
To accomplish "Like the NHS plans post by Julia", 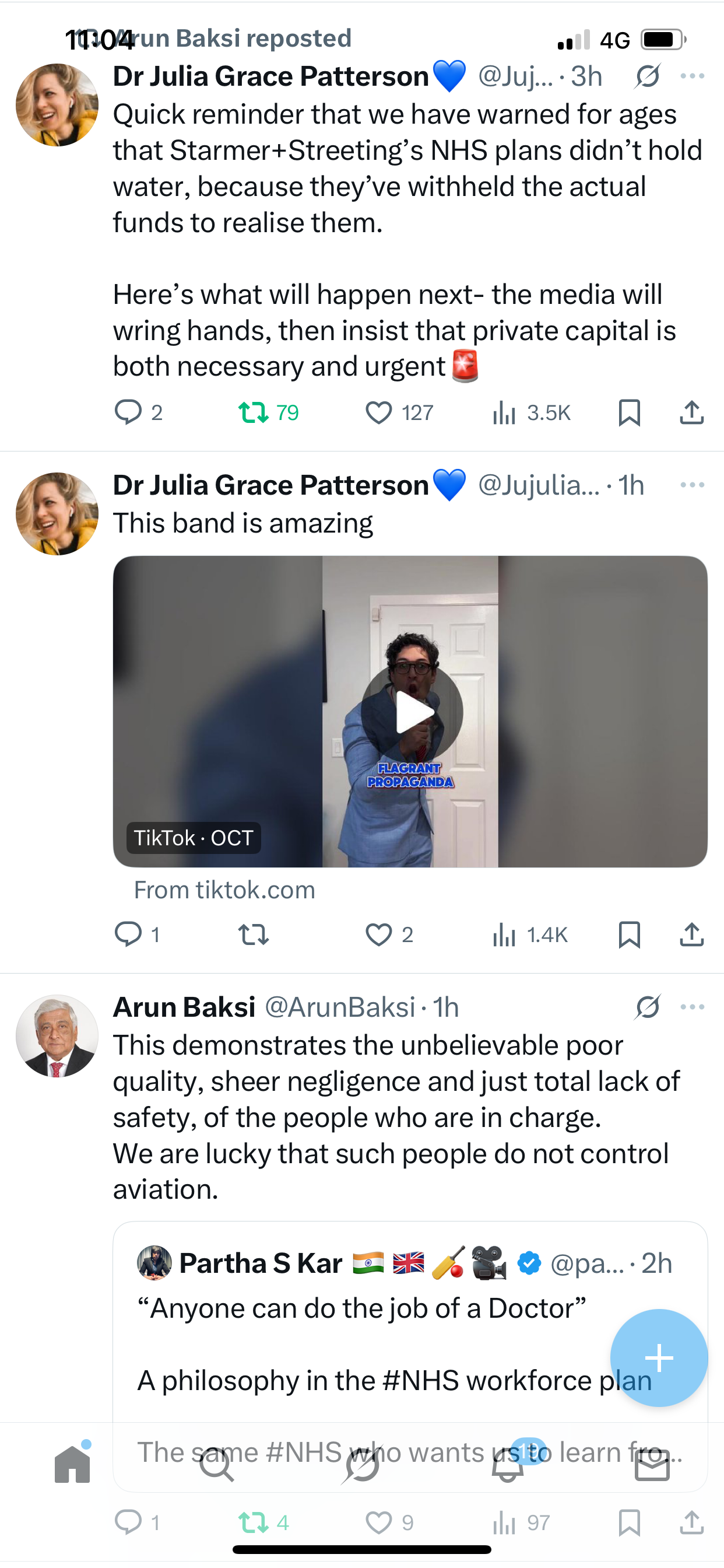I will 378,412.
